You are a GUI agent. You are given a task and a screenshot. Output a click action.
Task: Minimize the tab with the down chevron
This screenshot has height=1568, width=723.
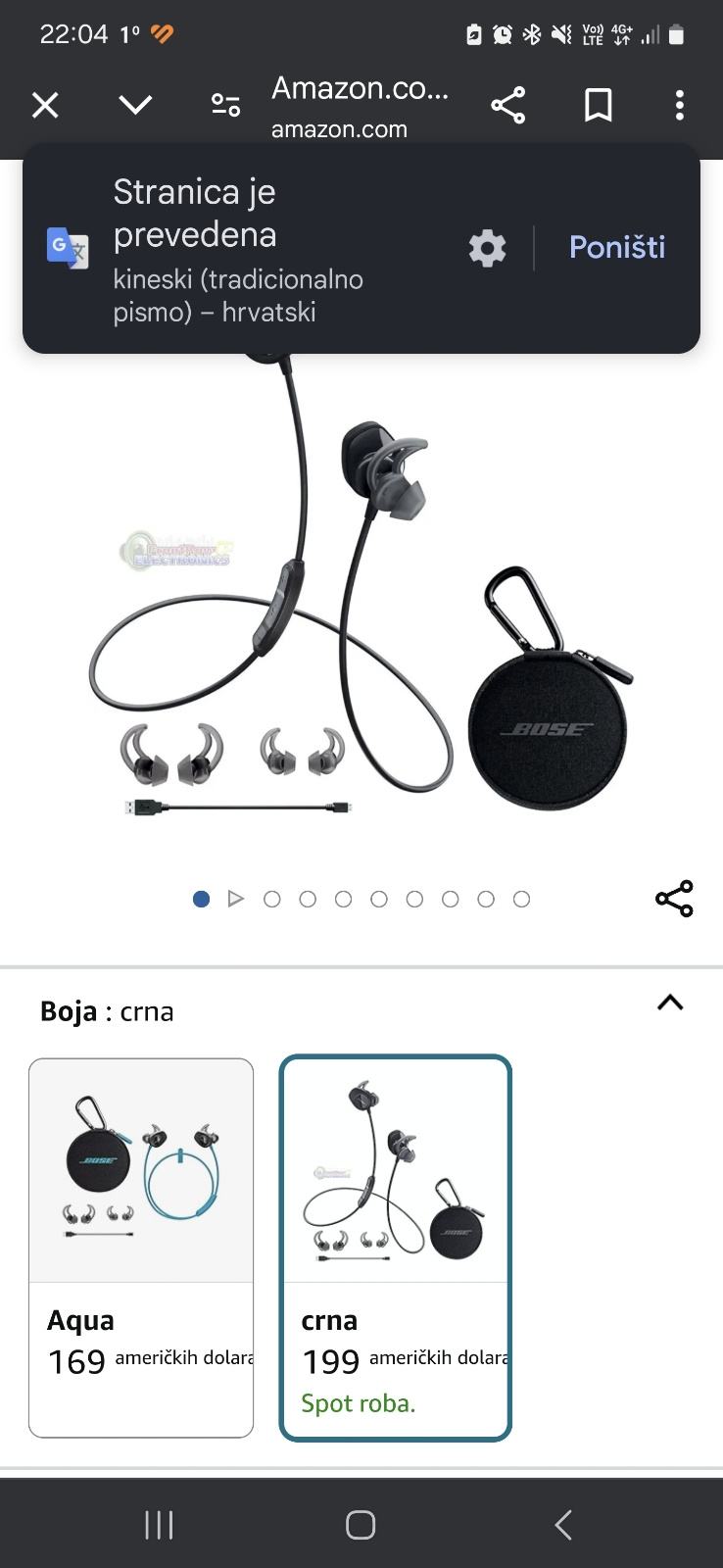pos(135,105)
